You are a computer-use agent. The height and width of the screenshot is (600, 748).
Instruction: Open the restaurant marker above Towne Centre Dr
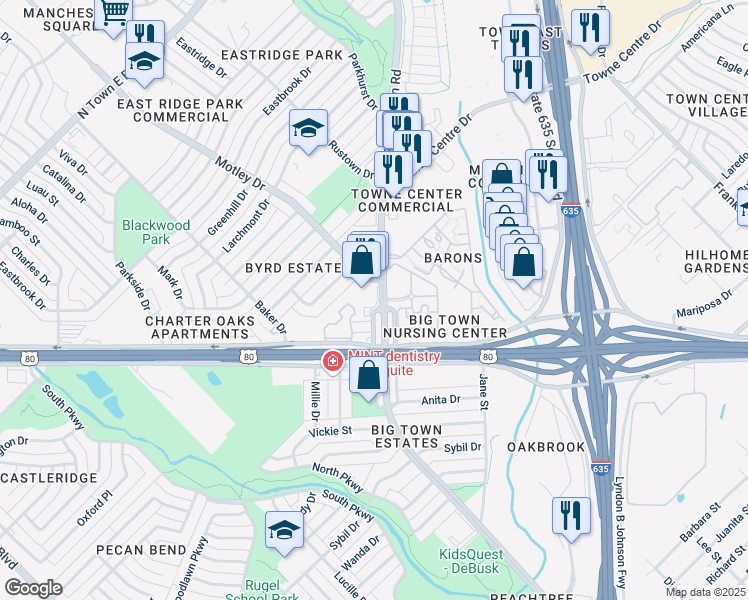point(588,30)
